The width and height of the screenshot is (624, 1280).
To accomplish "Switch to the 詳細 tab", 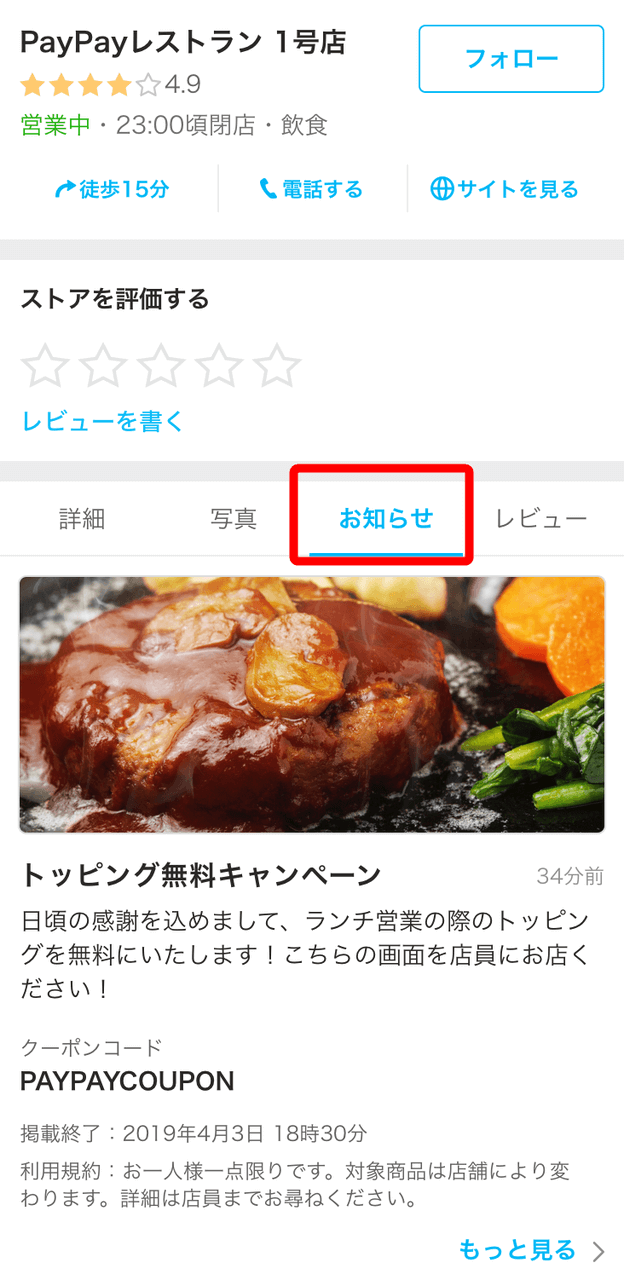I will click(x=82, y=519).
